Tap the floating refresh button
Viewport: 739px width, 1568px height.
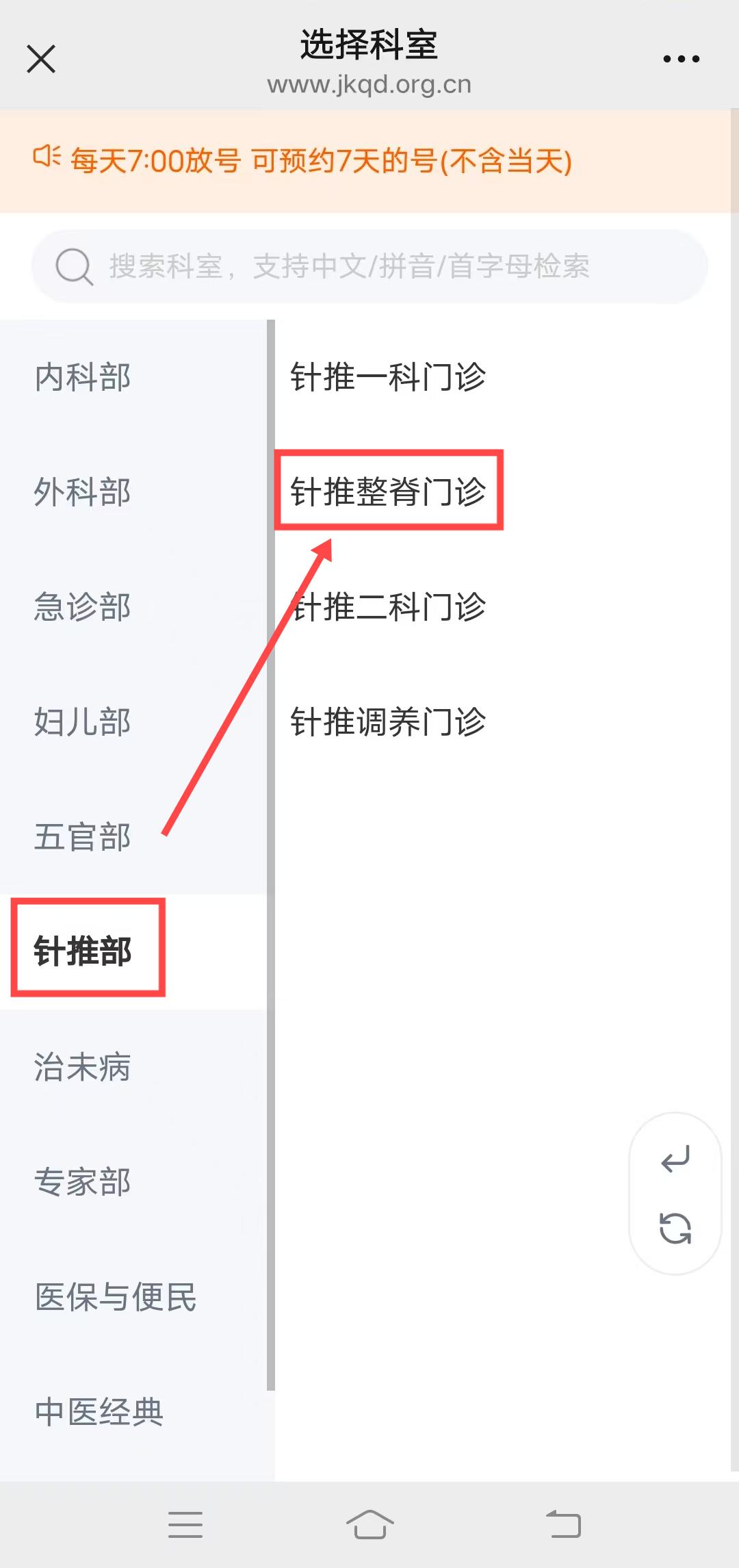coord(675,1228)
